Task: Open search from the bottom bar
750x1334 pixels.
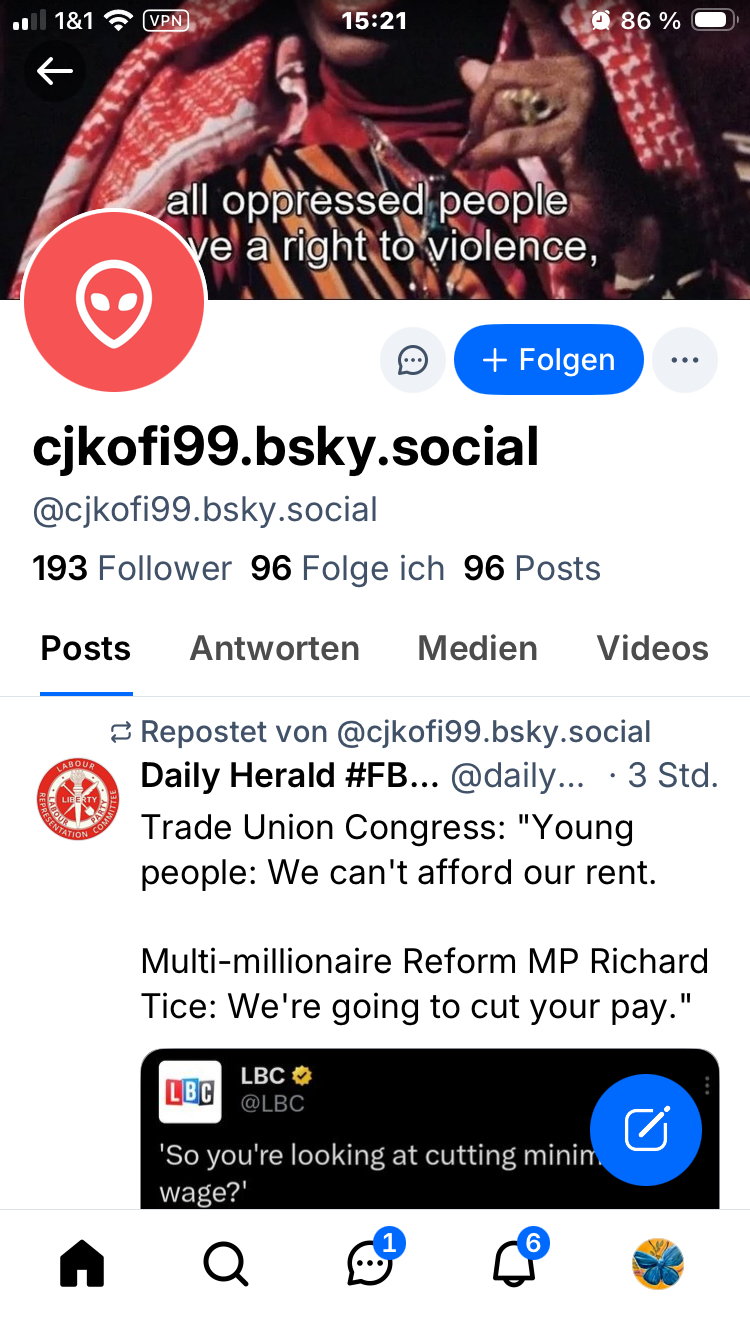Action: coord(226,1266)
